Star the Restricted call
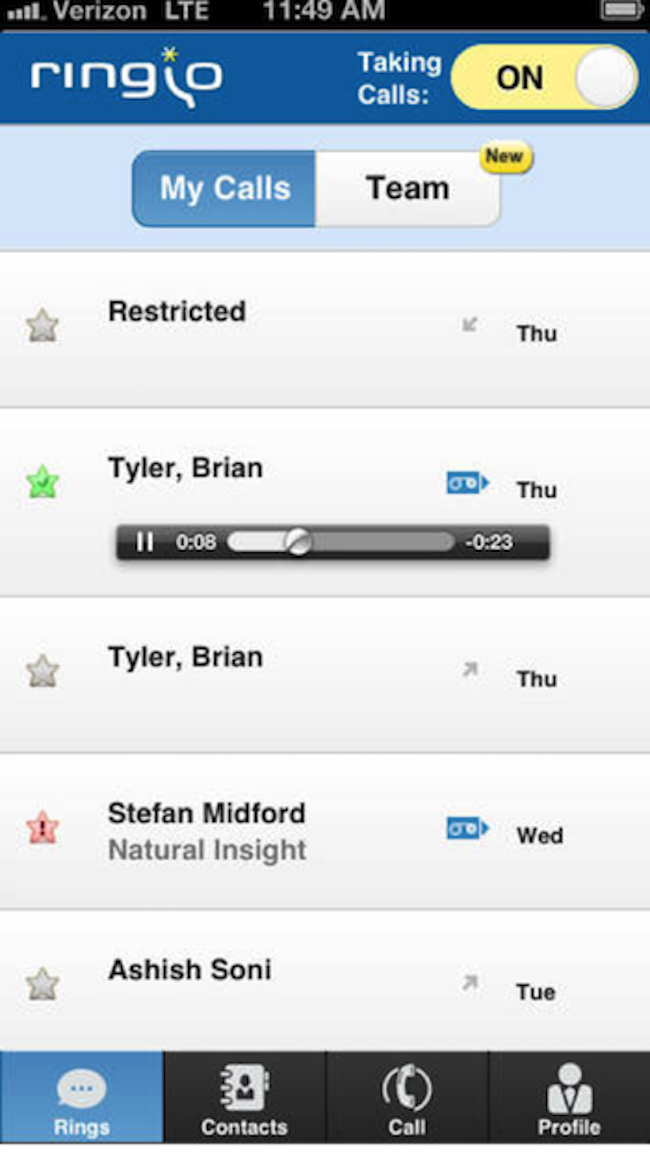Image resolution: width=650 pixels, height=1155 pixels. click(x=42, y=326)
